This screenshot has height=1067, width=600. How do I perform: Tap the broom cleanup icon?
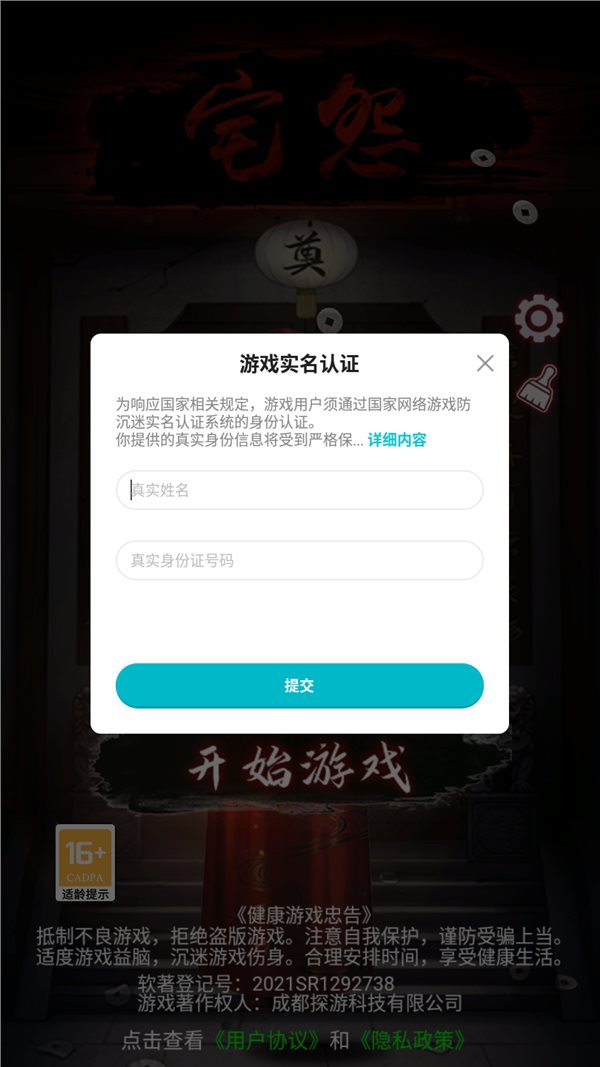[537, 387]
